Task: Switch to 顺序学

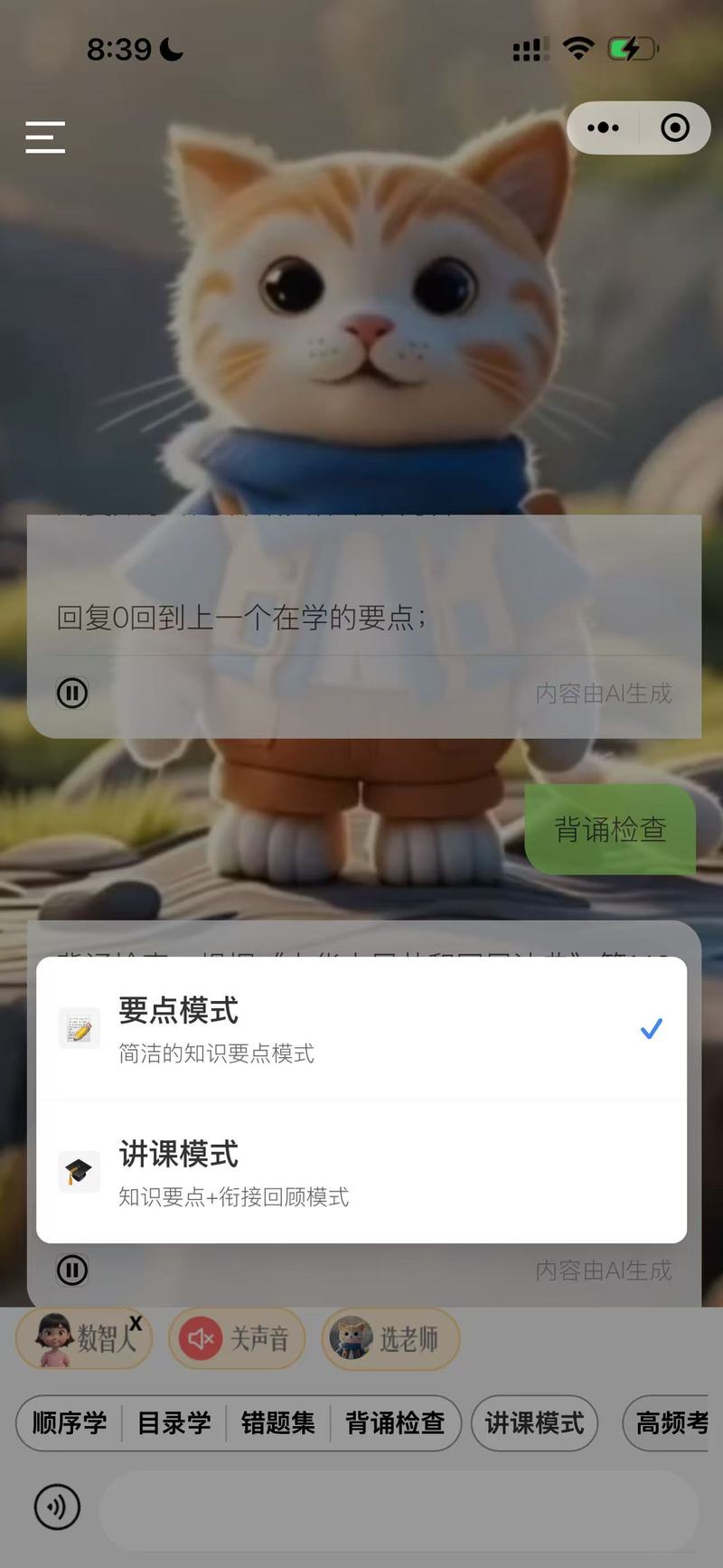Action: pos(70,1423)
